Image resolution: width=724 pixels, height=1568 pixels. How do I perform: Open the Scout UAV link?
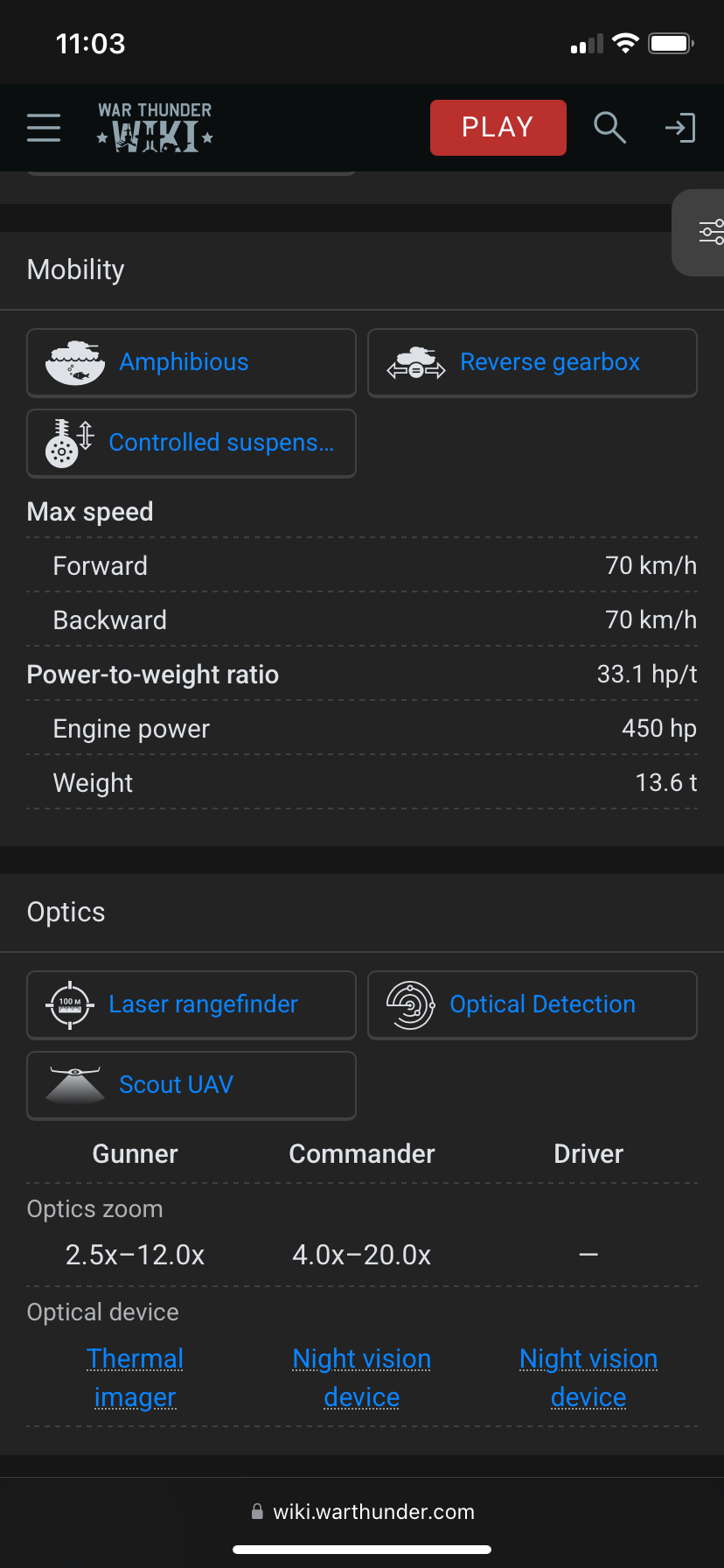[x=191, y=1085]
